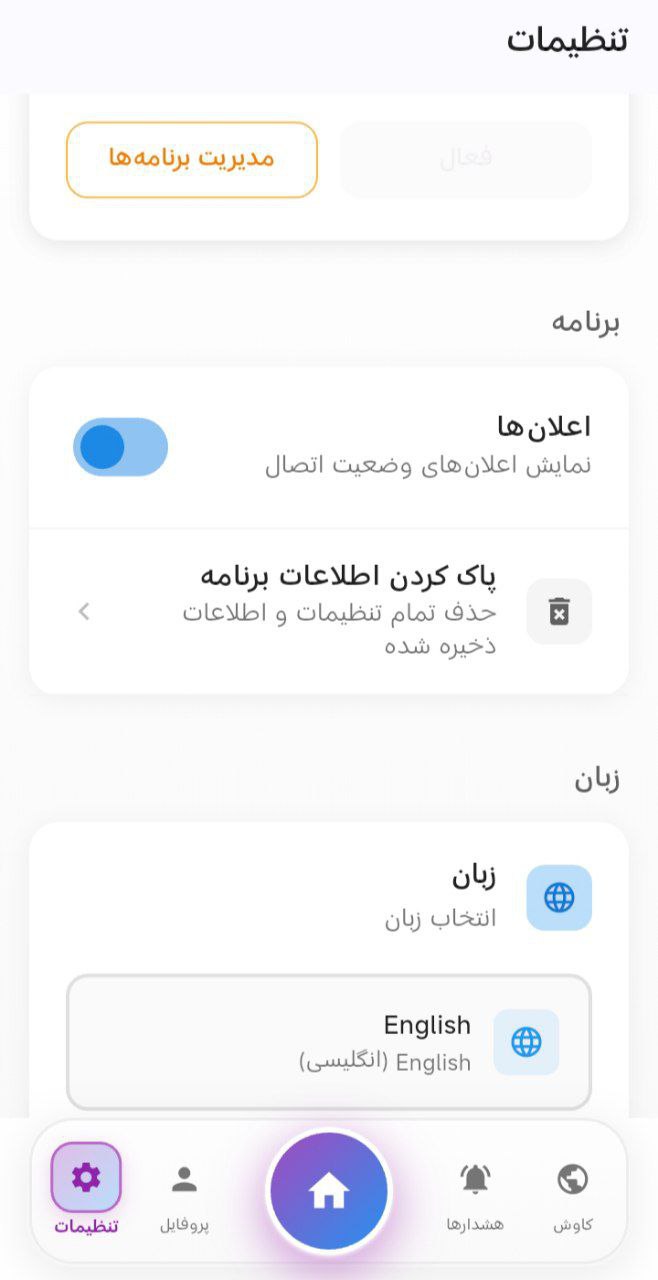Select English language option
The image size is (658, 1280).
tap(329, 1043)
